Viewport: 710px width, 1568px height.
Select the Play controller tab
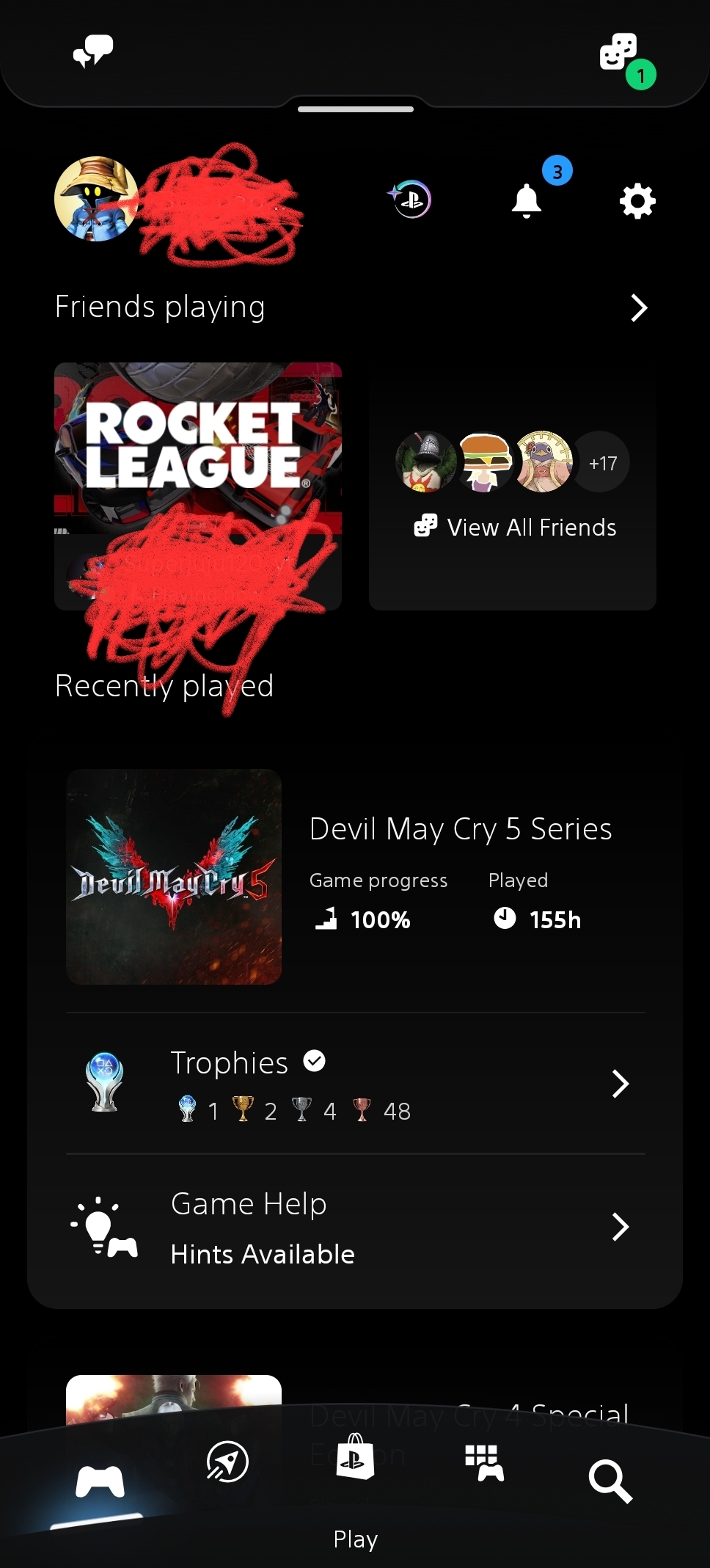coord(100,1481)
